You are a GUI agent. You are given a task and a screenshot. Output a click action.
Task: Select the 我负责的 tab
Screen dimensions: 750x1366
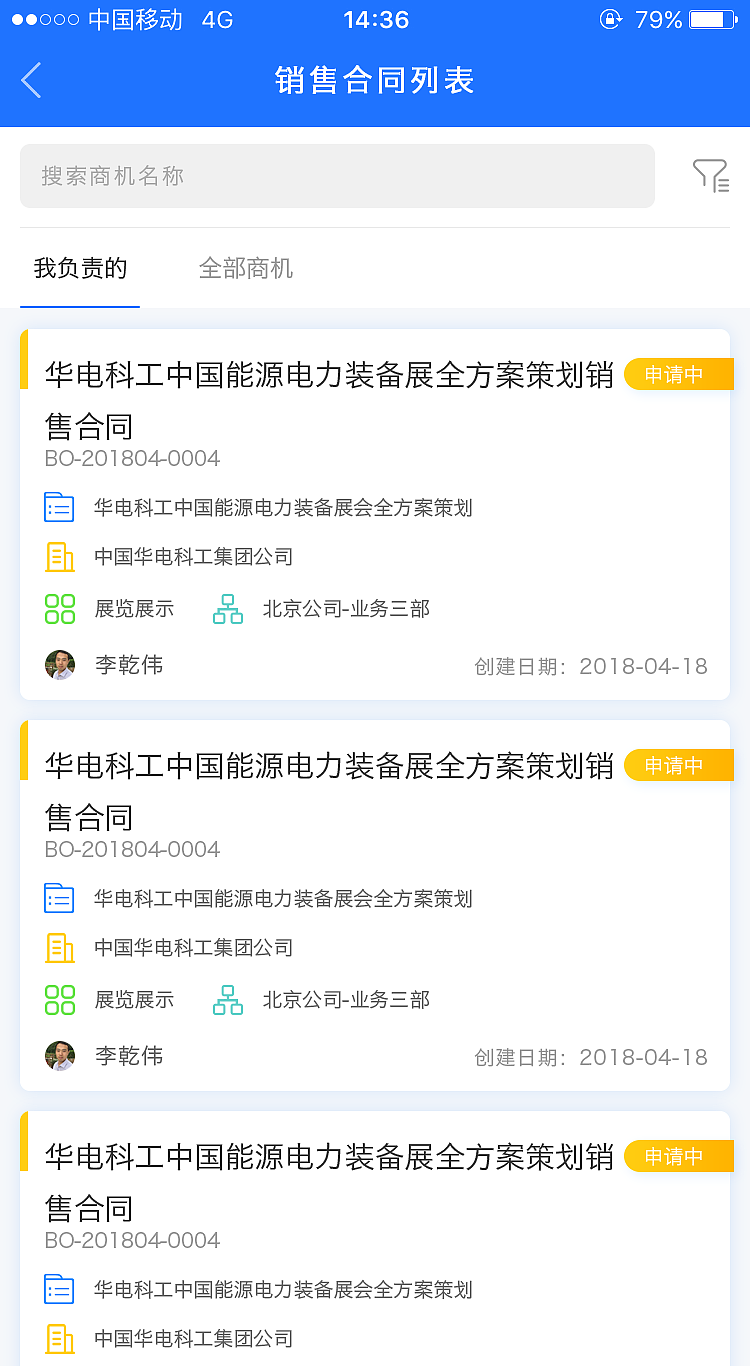80,268
